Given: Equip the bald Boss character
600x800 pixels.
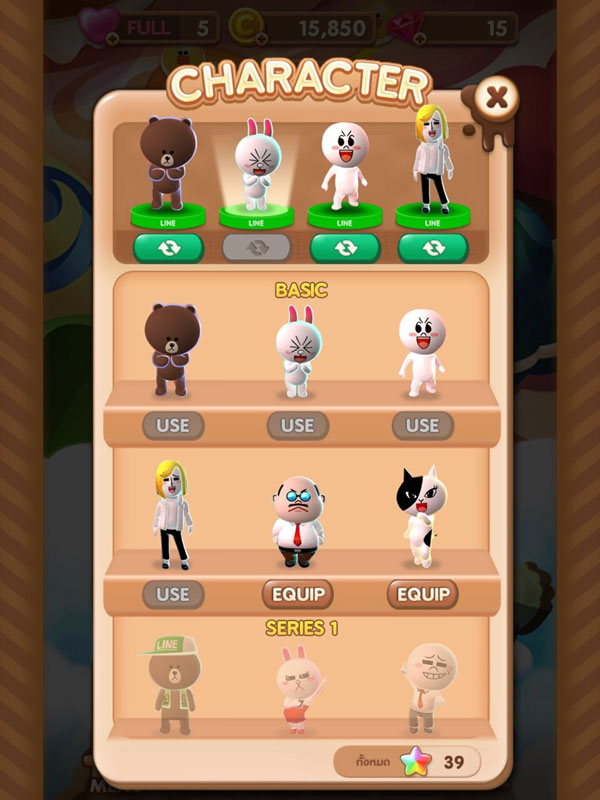Looking at the screenshot, I should pyautogui.click(x=297, y=593).
